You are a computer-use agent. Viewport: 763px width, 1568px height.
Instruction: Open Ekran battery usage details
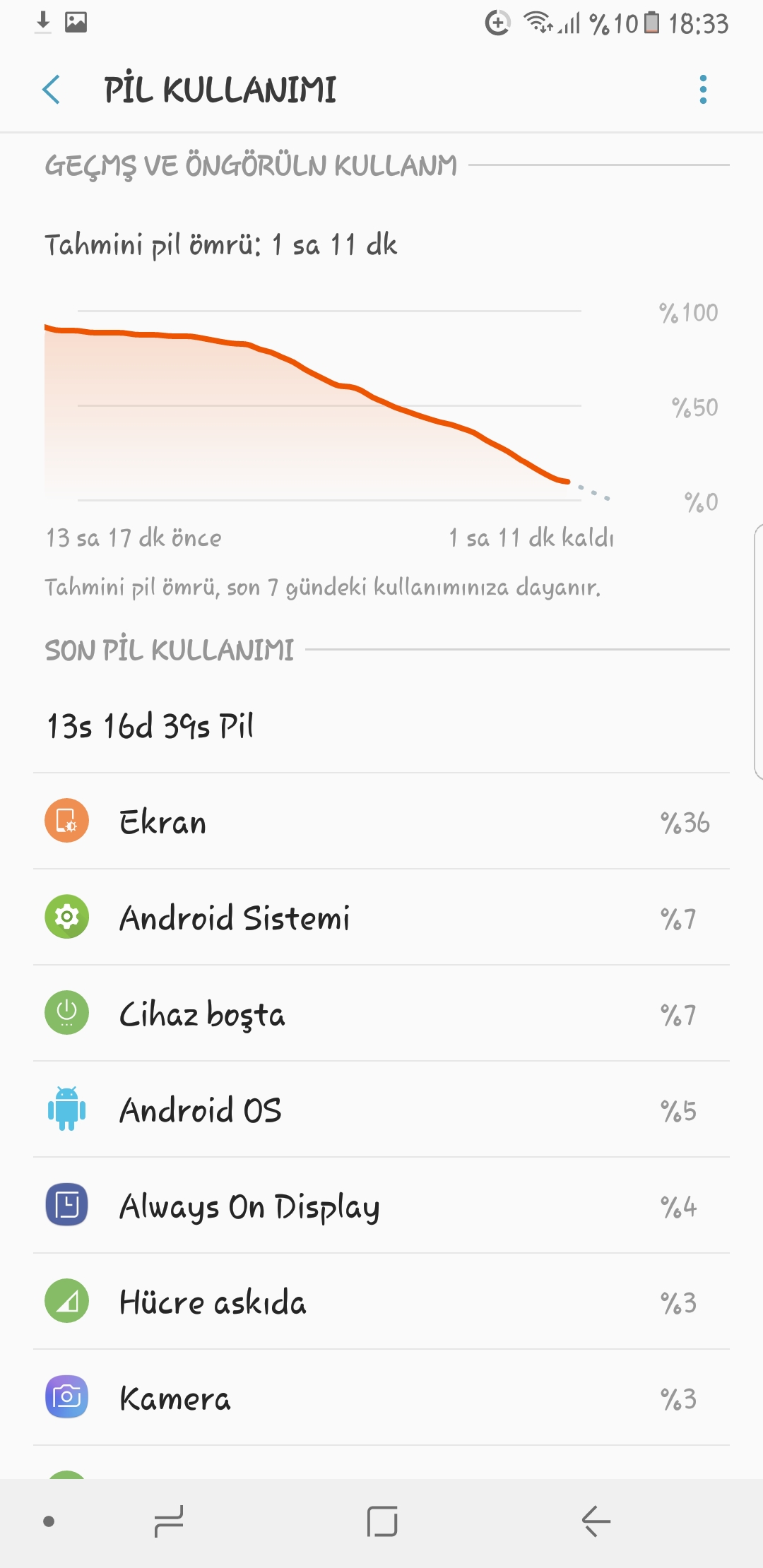pos(381,822)
